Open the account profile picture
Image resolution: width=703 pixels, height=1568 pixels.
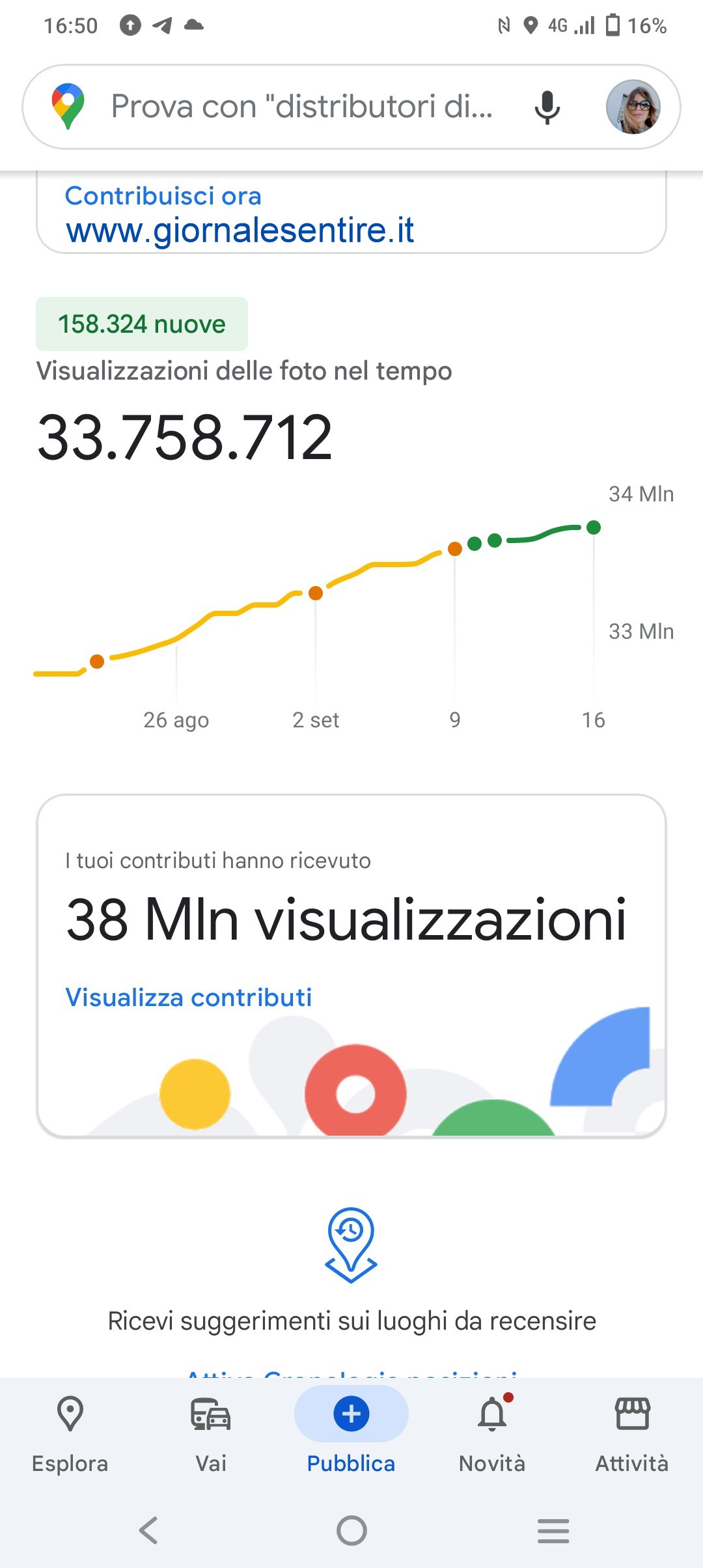pyautogui.click(x=633, y=107)
